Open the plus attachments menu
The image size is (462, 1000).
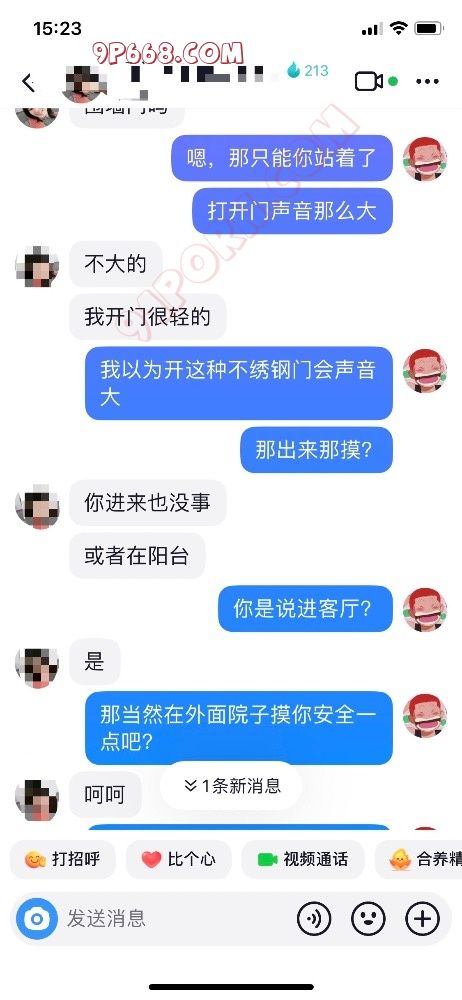click(x=422, y=919)
